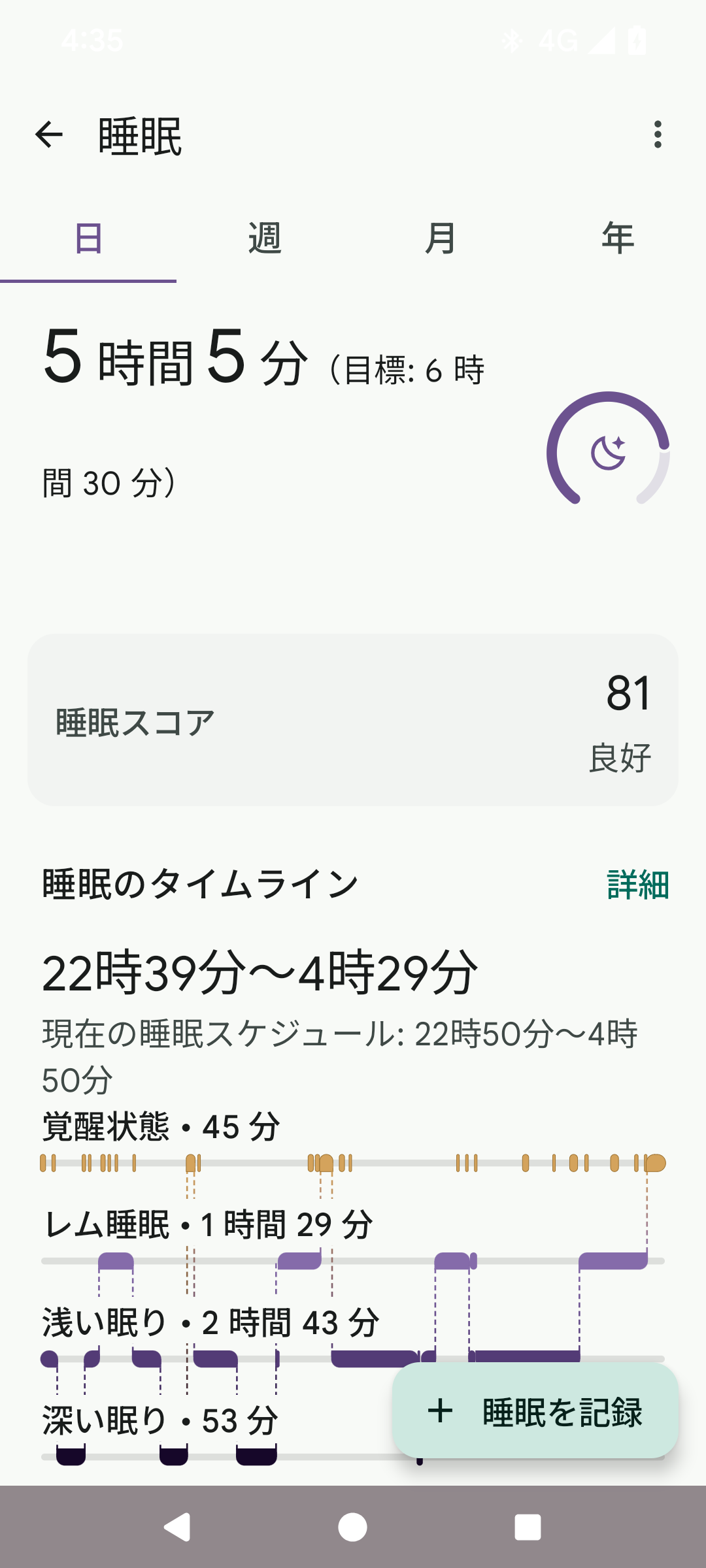This screenshot has width=706, height=1568.
Task: Switch to the 週 tab
Action: (x=265, y=238)
